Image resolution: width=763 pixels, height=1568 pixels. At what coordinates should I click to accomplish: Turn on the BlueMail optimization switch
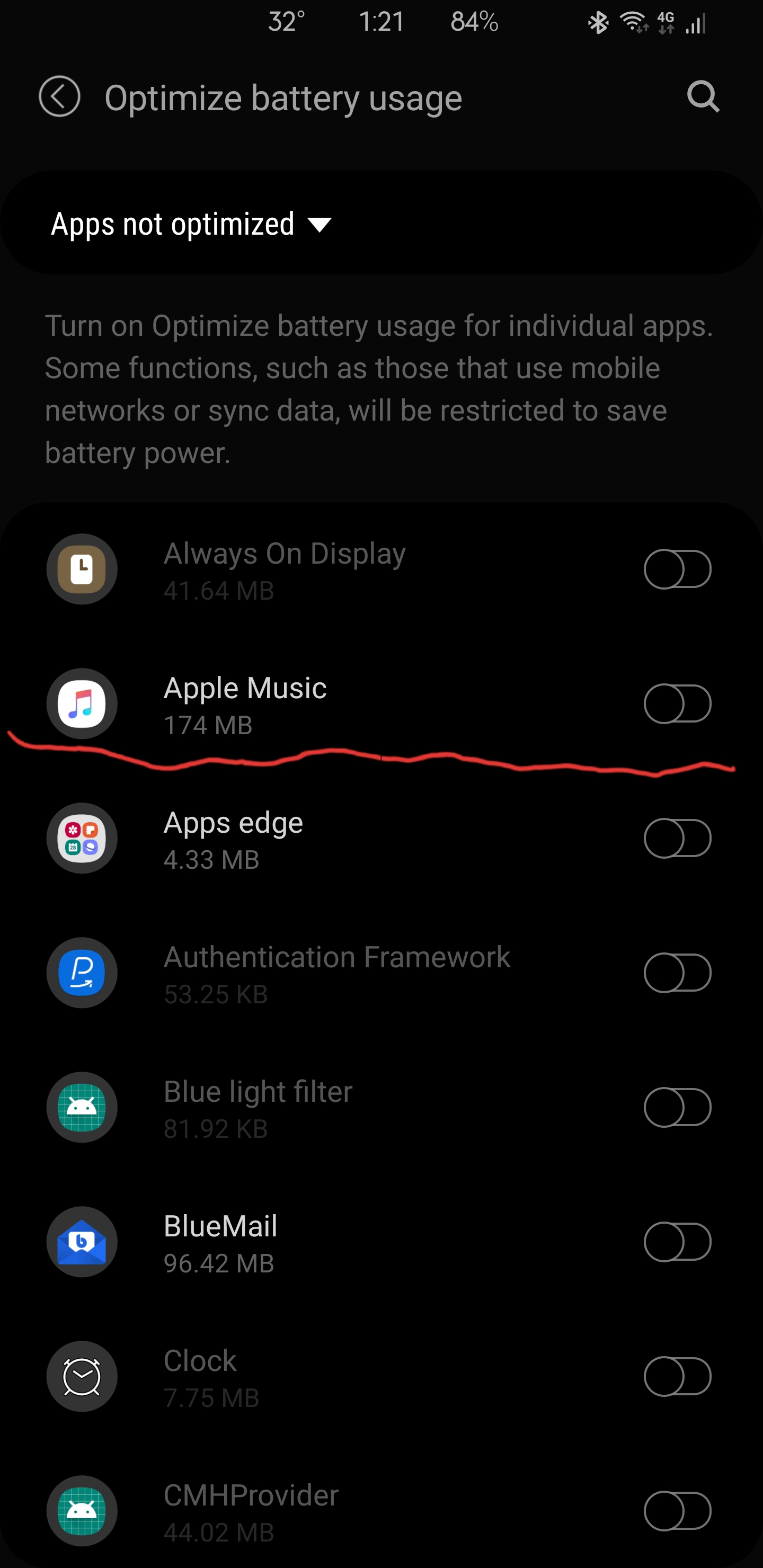677,1242
